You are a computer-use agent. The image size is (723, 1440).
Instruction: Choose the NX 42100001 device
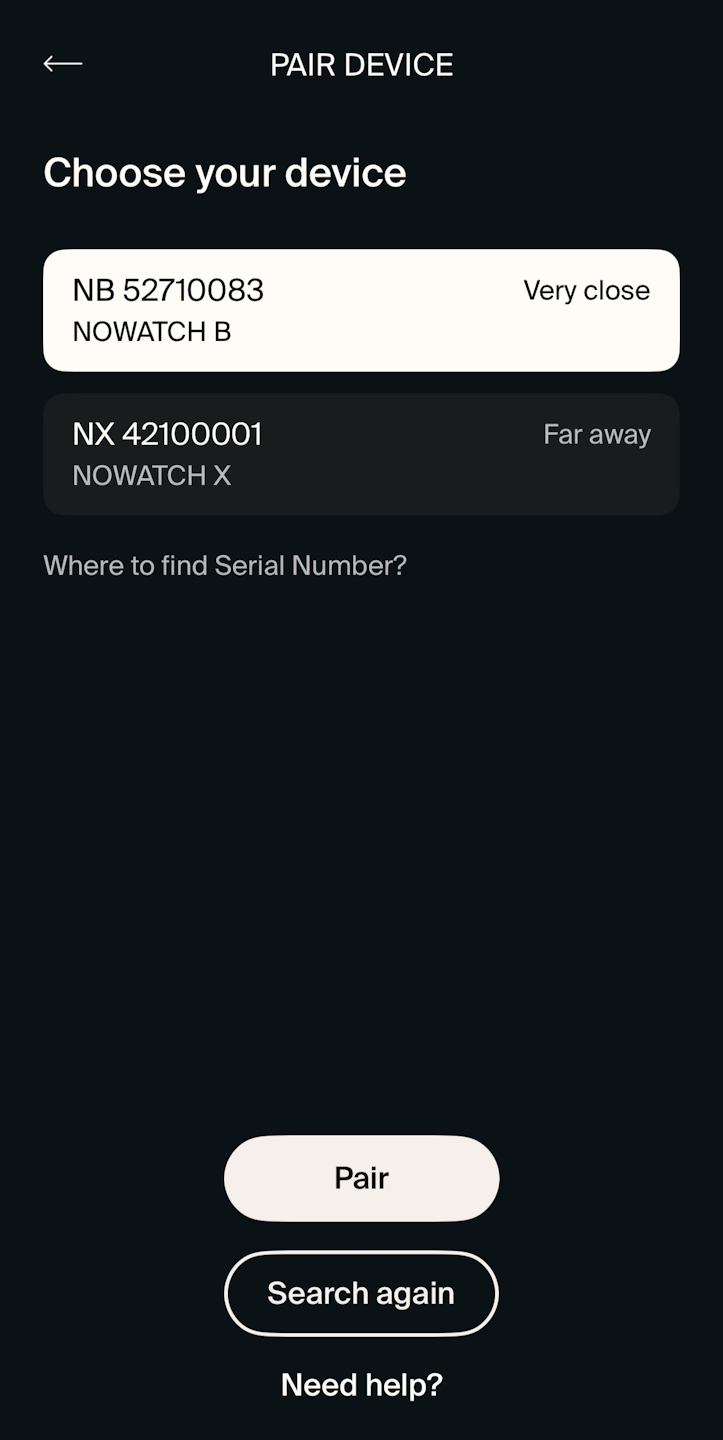(361, 454)
